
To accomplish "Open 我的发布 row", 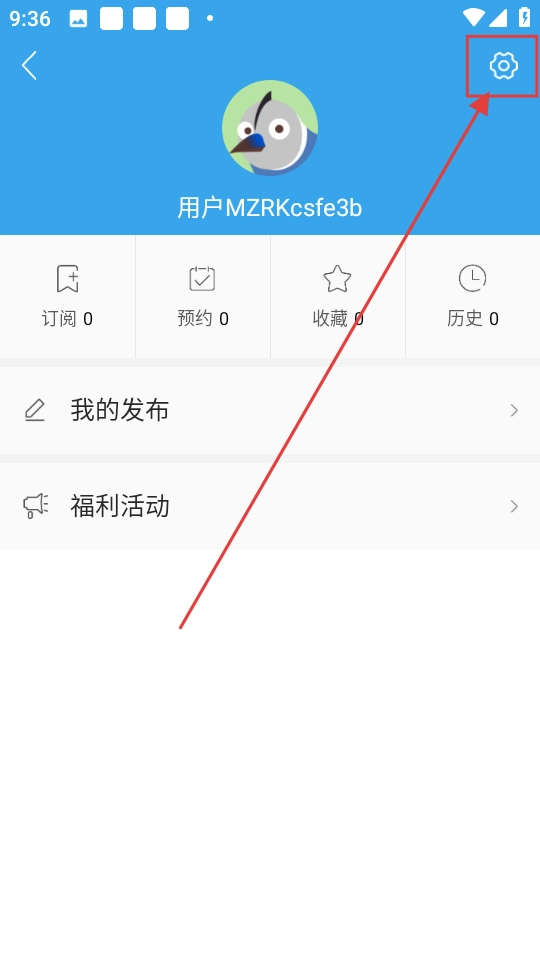I will pos(270,410).
